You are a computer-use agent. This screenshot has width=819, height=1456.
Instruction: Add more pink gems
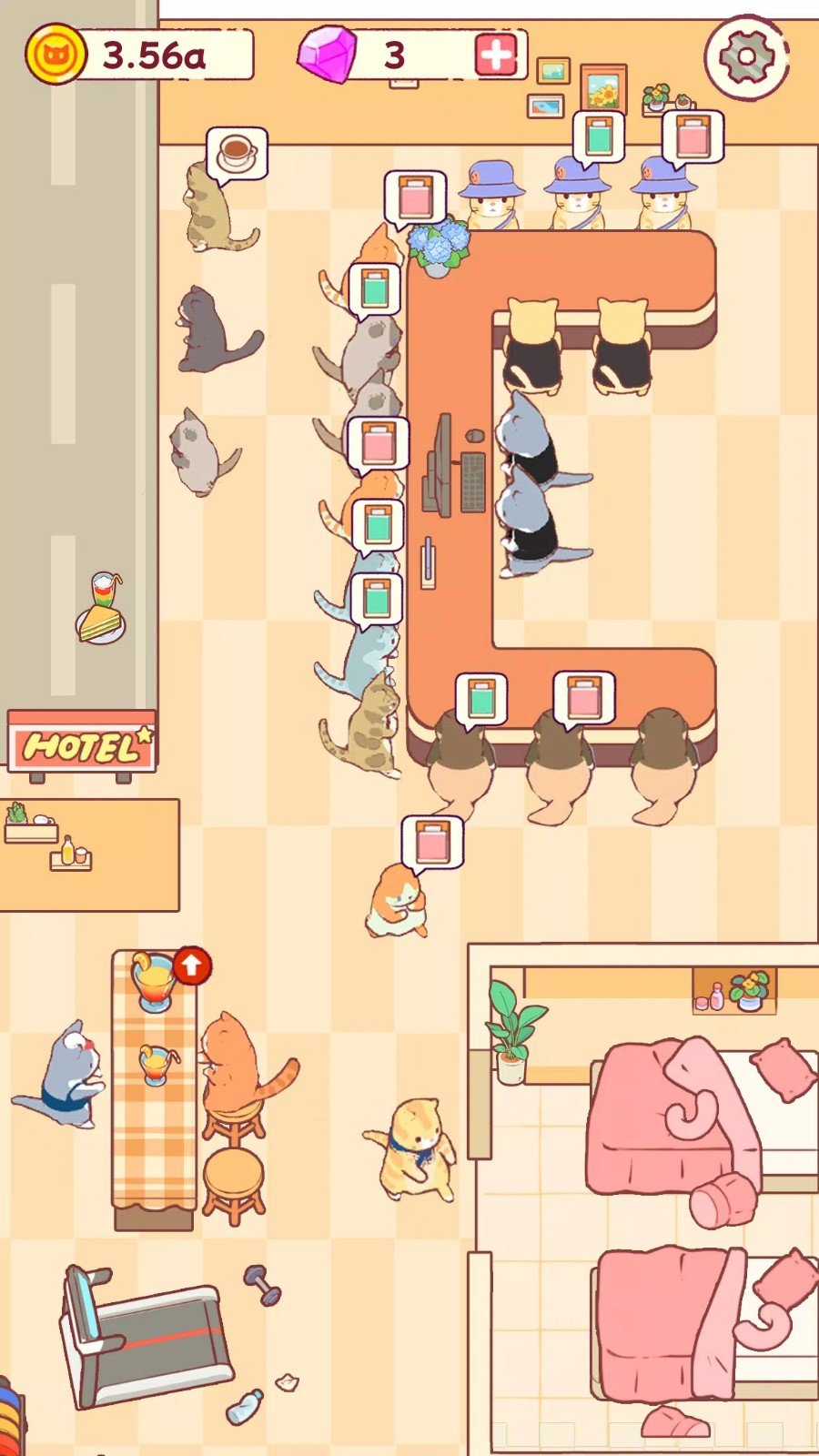496,55
